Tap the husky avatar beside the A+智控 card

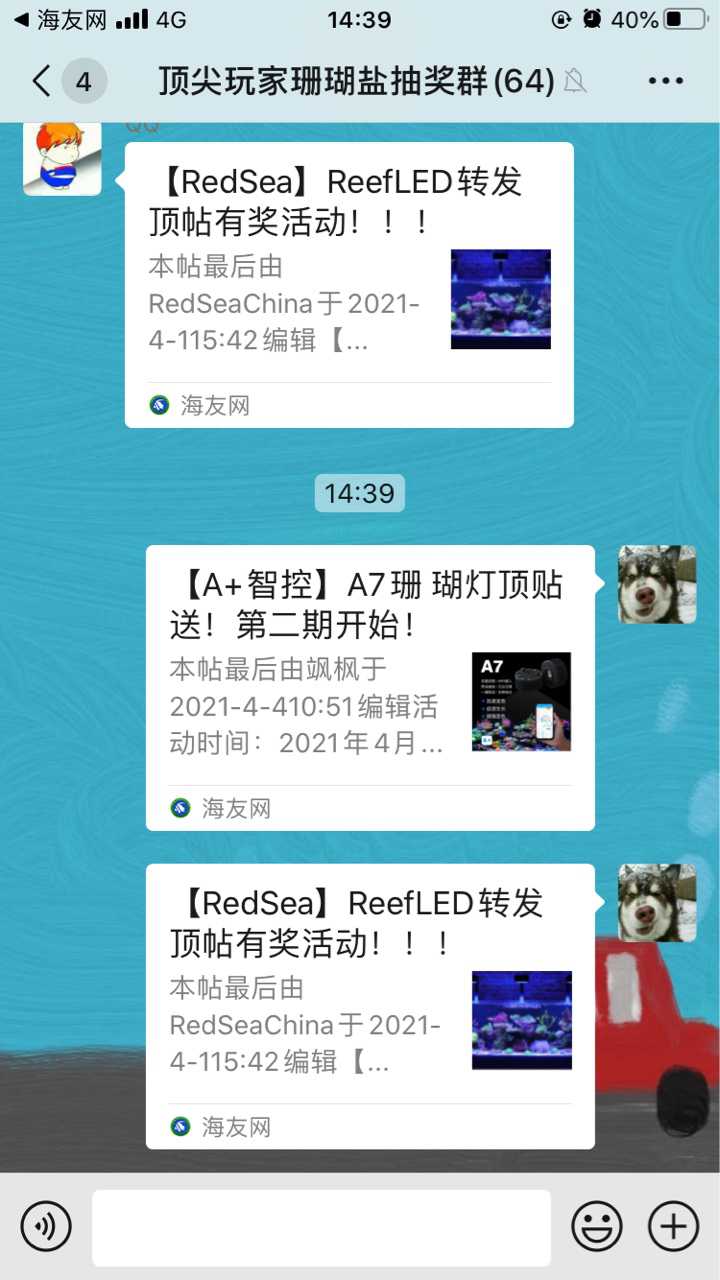tap(657, 584)
